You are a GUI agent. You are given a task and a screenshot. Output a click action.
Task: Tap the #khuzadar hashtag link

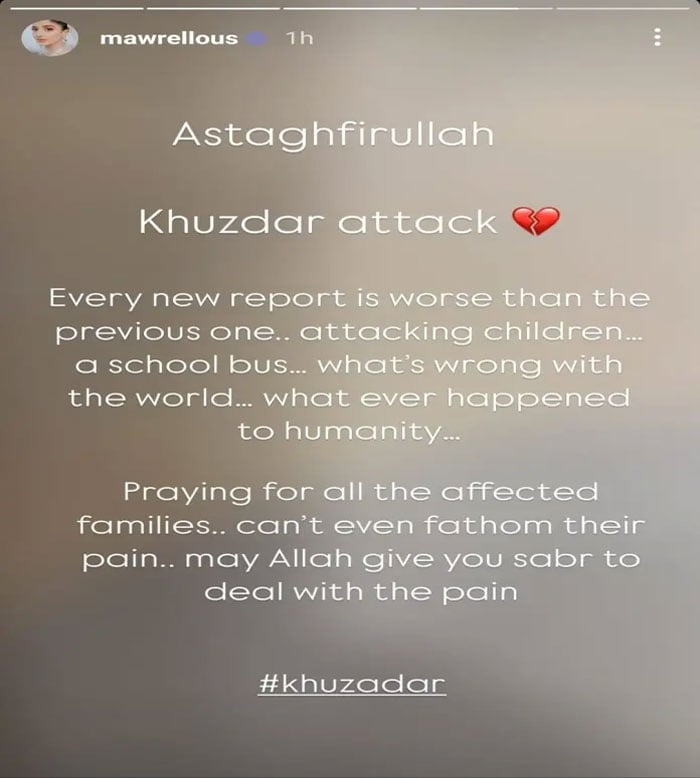(351, 684)
